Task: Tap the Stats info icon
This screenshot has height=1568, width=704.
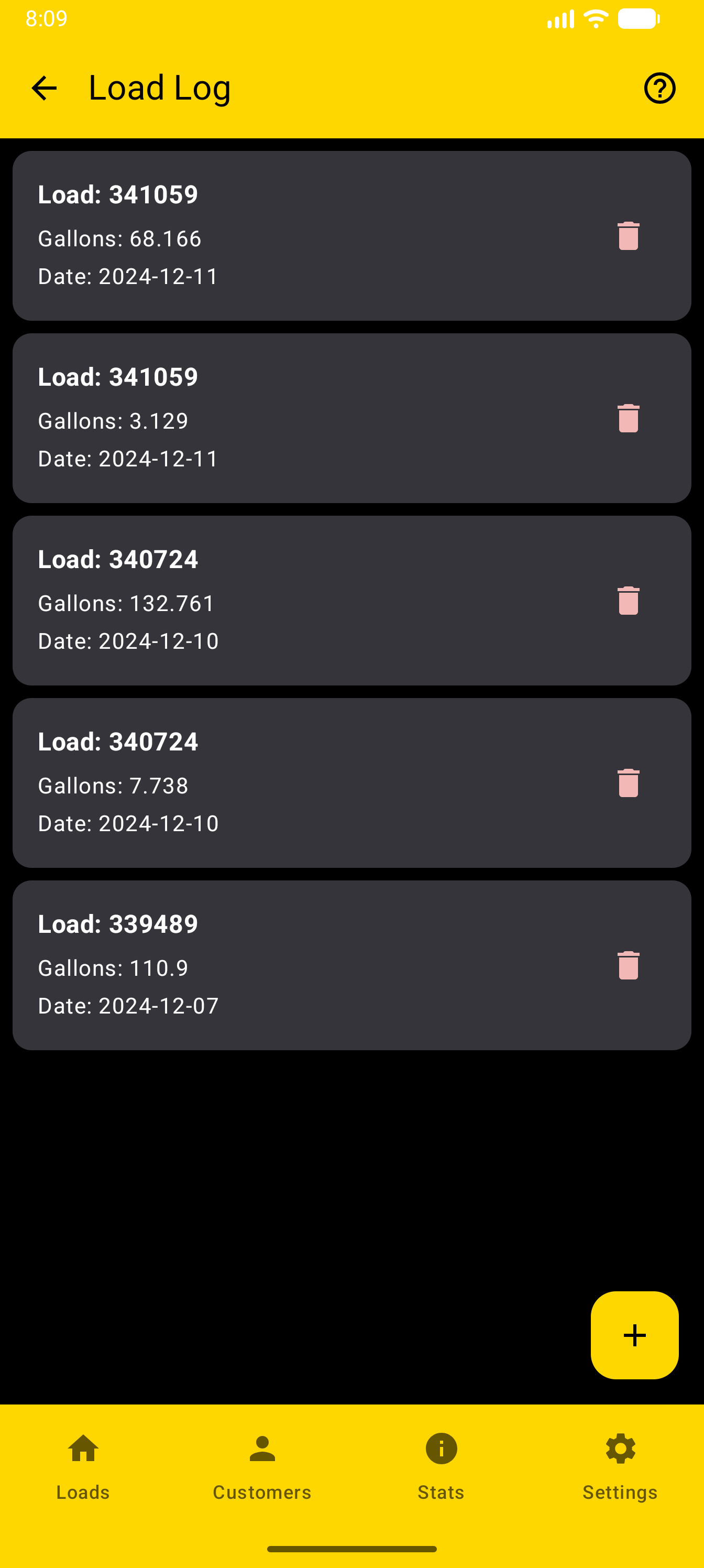Action: pos(440,1448)
